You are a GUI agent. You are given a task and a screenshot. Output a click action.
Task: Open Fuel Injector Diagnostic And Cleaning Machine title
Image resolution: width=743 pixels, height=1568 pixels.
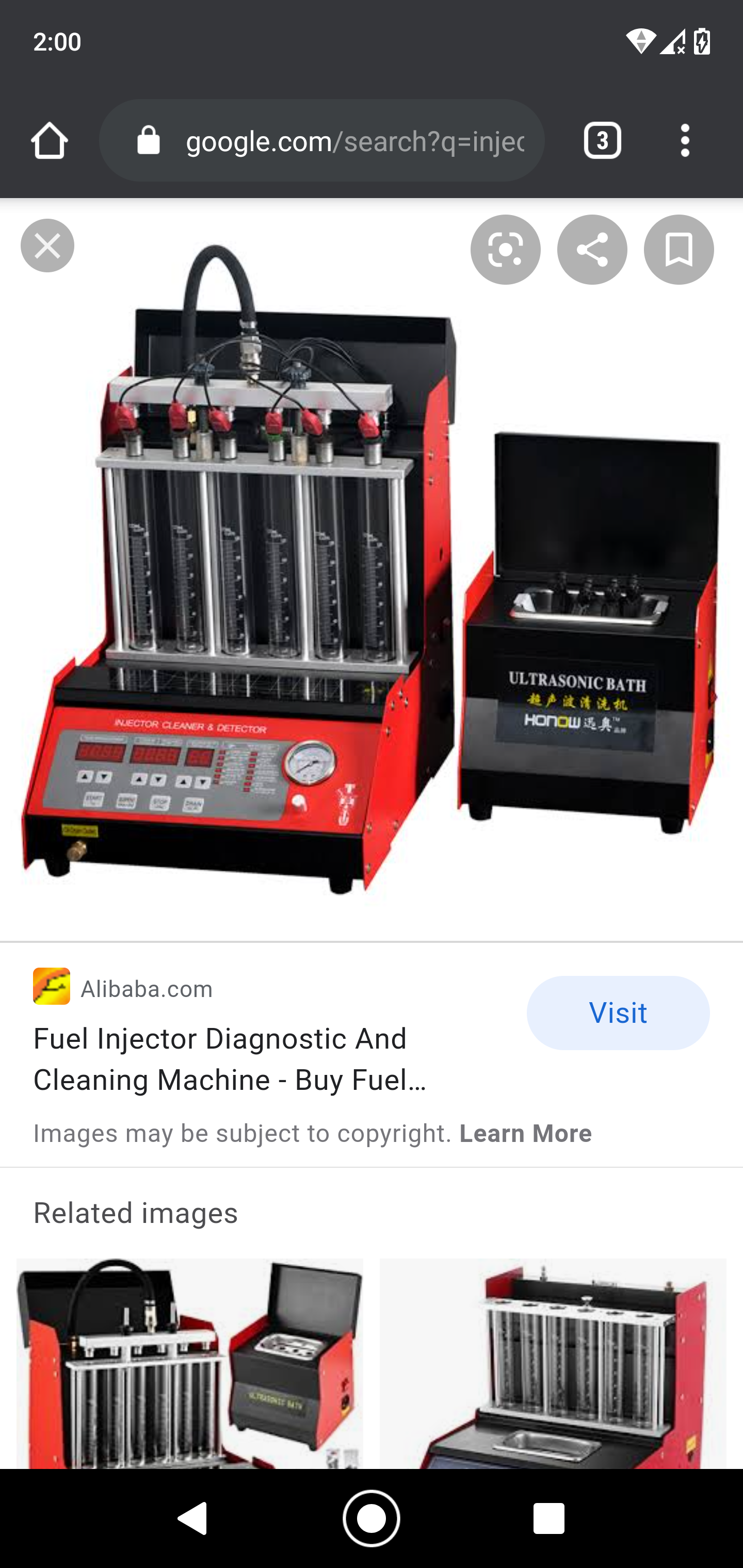click(230, 1059)
